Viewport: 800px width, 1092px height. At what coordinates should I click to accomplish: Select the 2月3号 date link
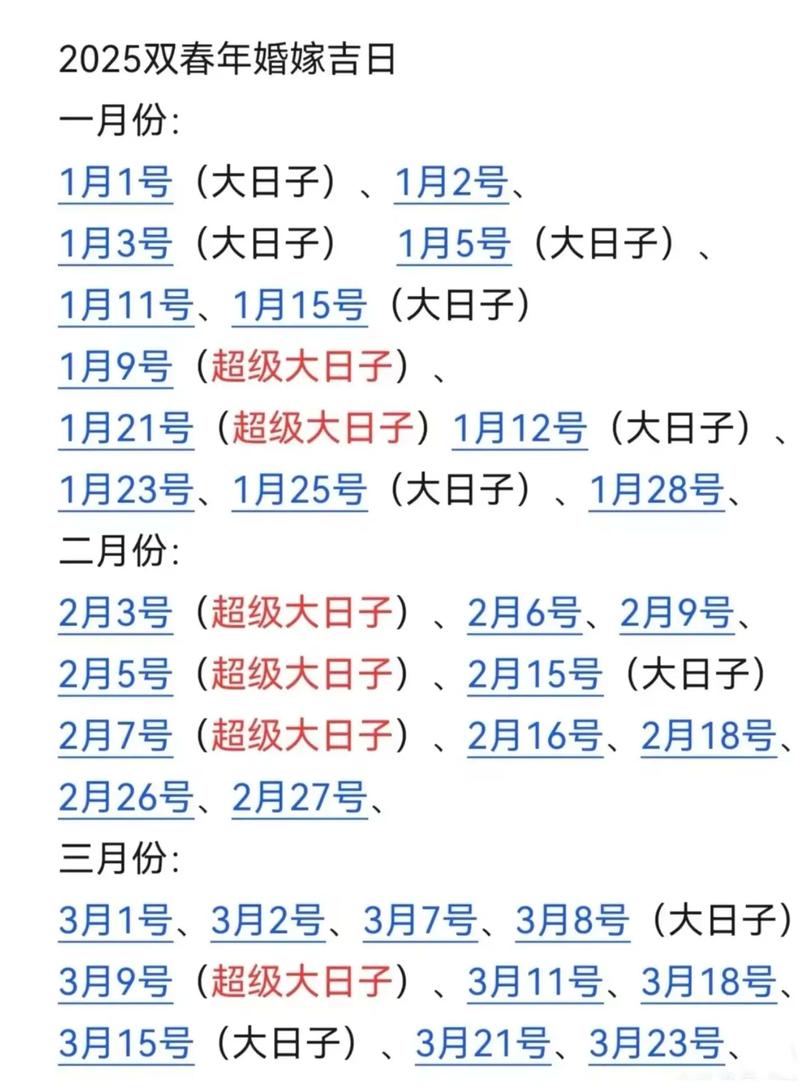pos(115,613)
